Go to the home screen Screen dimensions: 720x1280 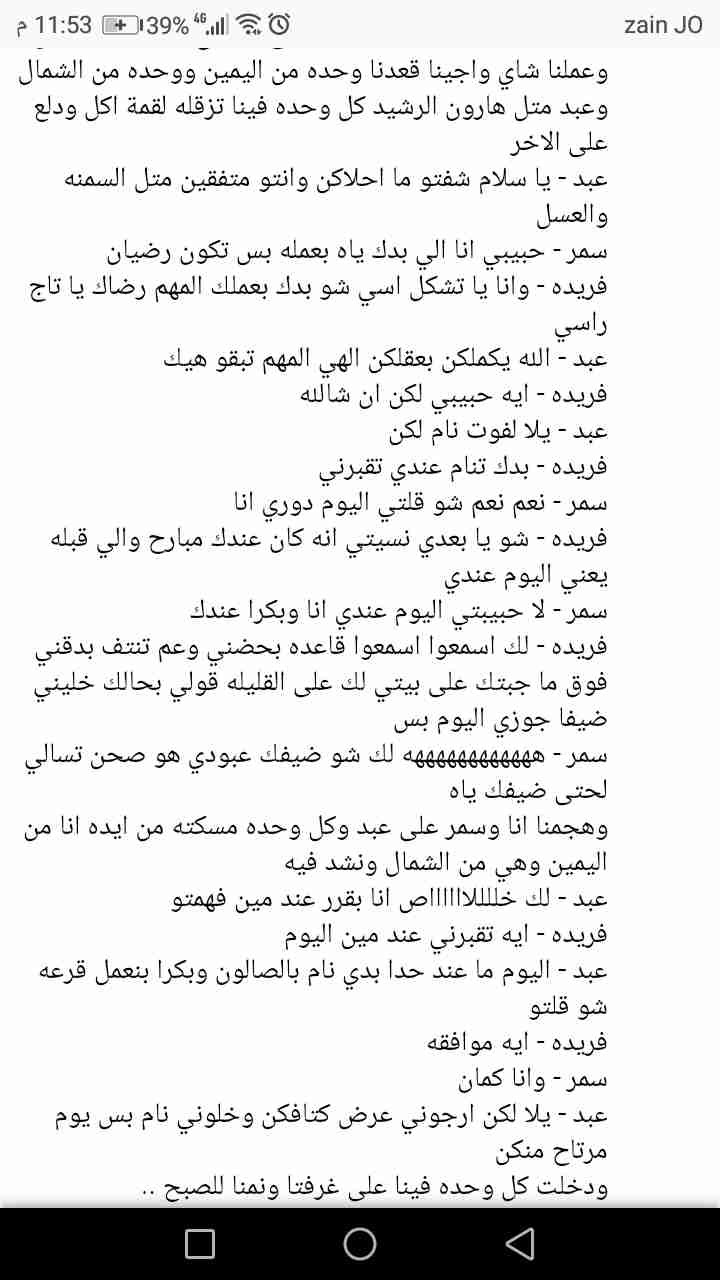(x=360, y=1243)
